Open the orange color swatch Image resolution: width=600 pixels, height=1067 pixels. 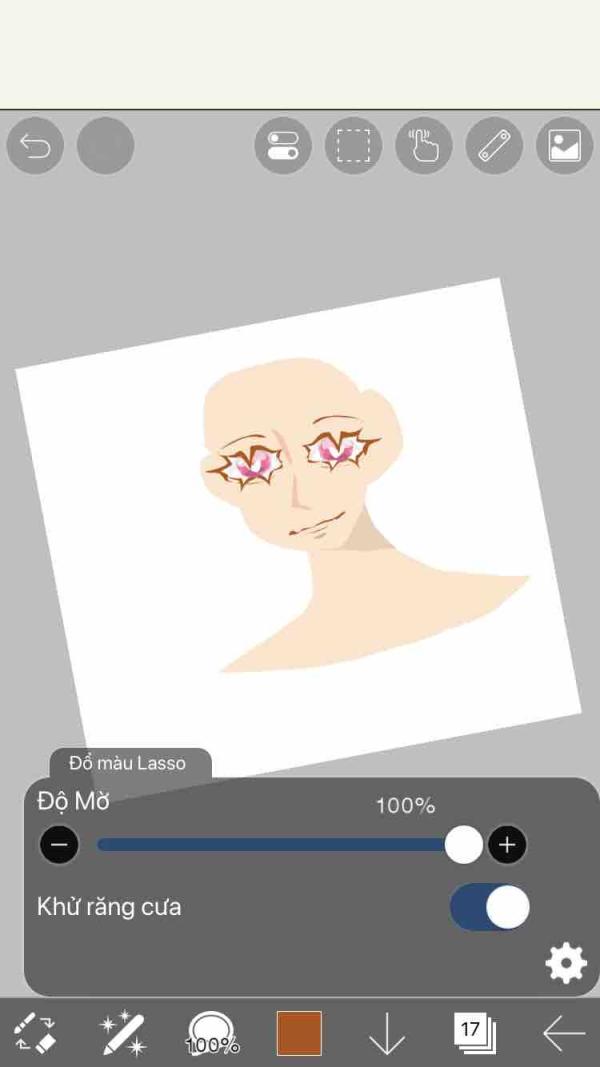click(x=299, y=1033)
